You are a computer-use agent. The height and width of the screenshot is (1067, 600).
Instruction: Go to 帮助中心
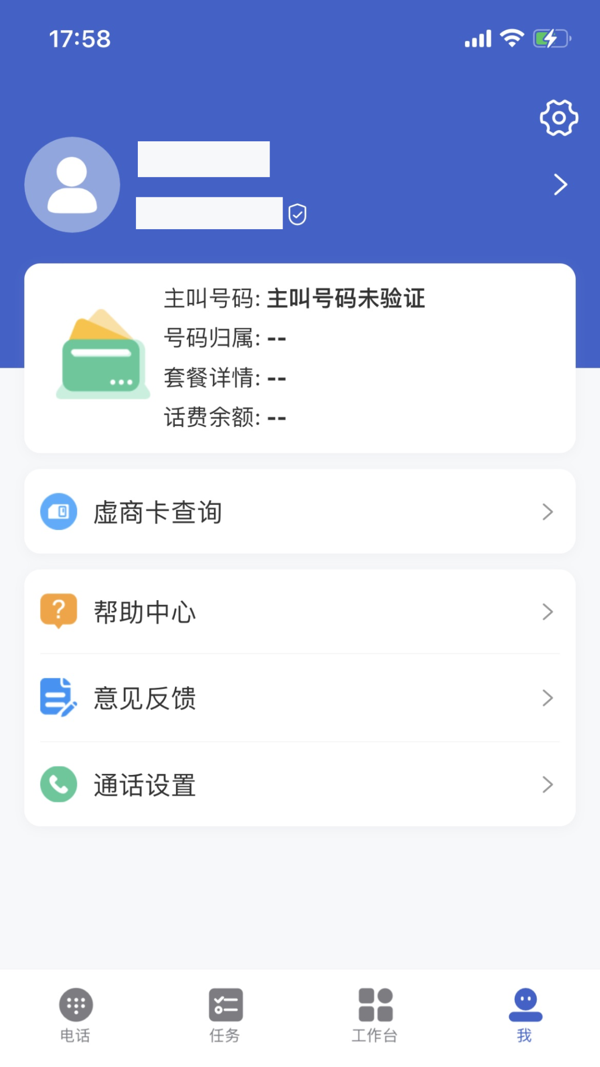[x=300, y=612]
